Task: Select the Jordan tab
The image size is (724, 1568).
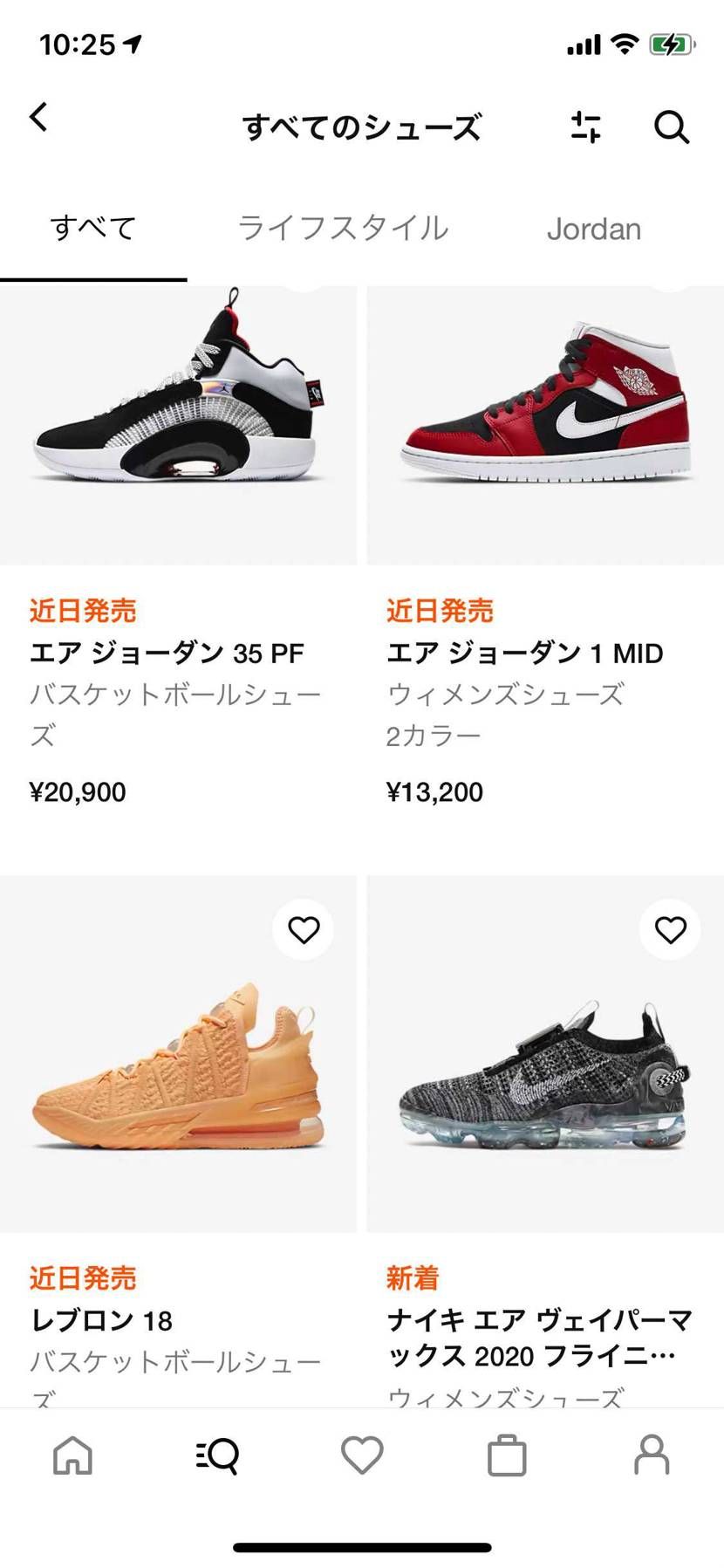Action: pos(593,229)
